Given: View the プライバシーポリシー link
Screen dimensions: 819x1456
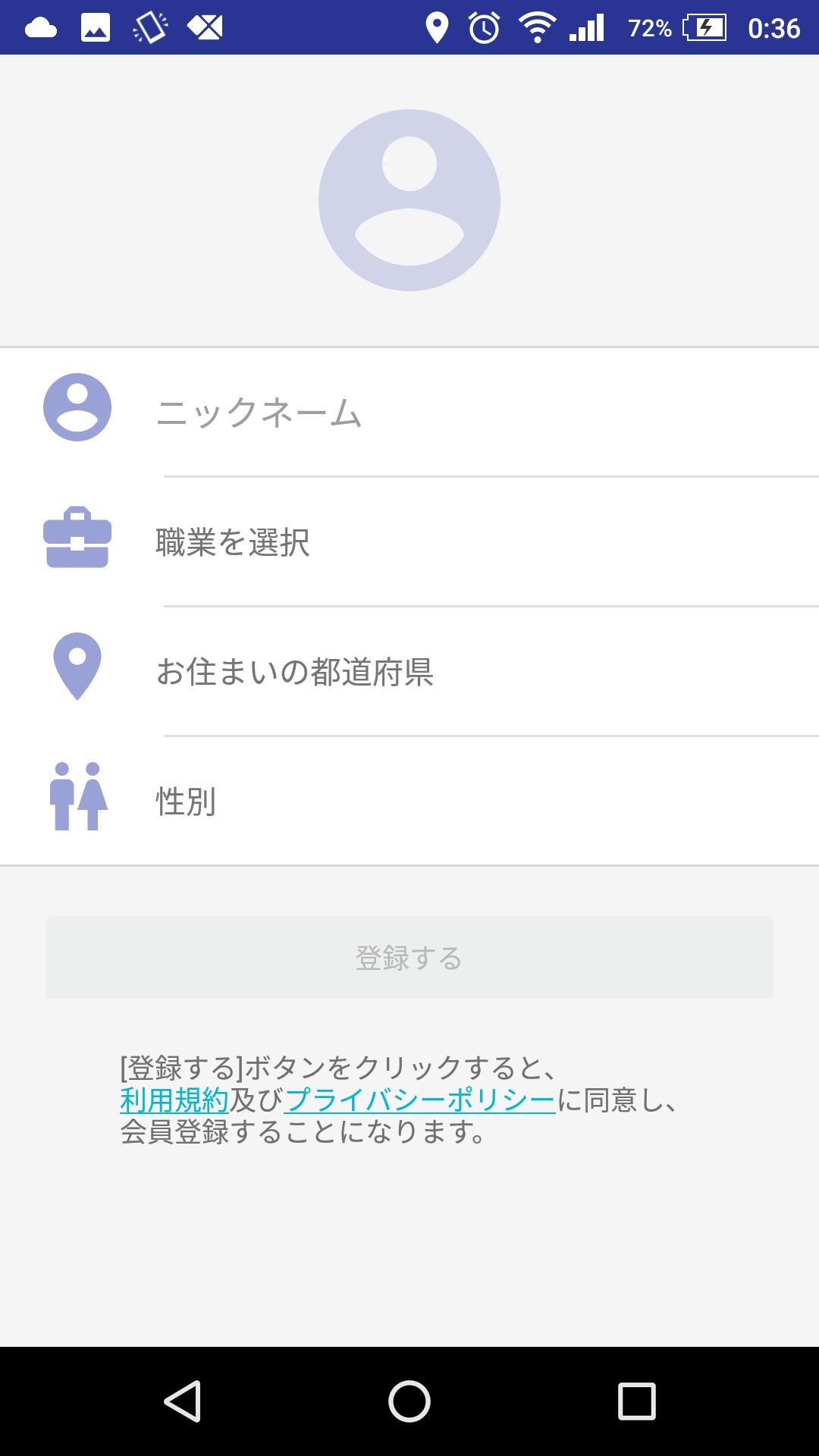Looking at the screenshot, I should tap(419, 1100).
